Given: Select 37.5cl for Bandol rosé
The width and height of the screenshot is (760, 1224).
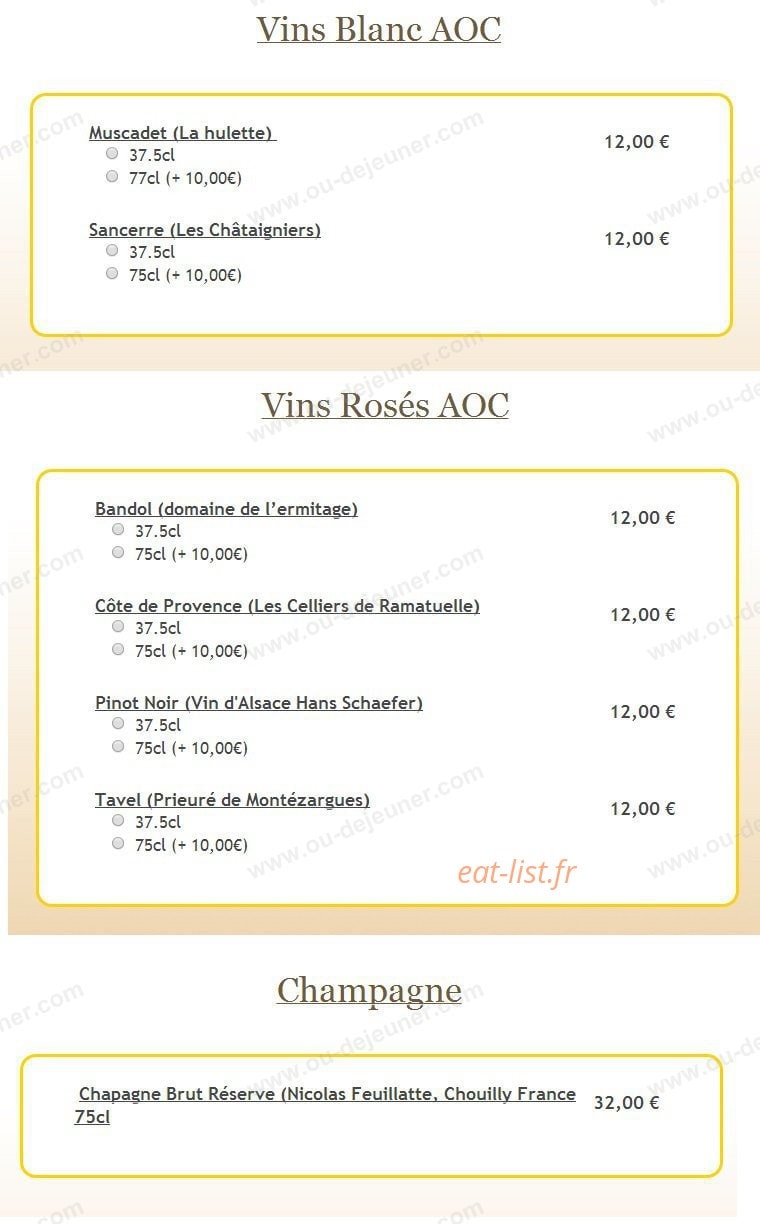Looking at the screenshot, I should (118, 530).
